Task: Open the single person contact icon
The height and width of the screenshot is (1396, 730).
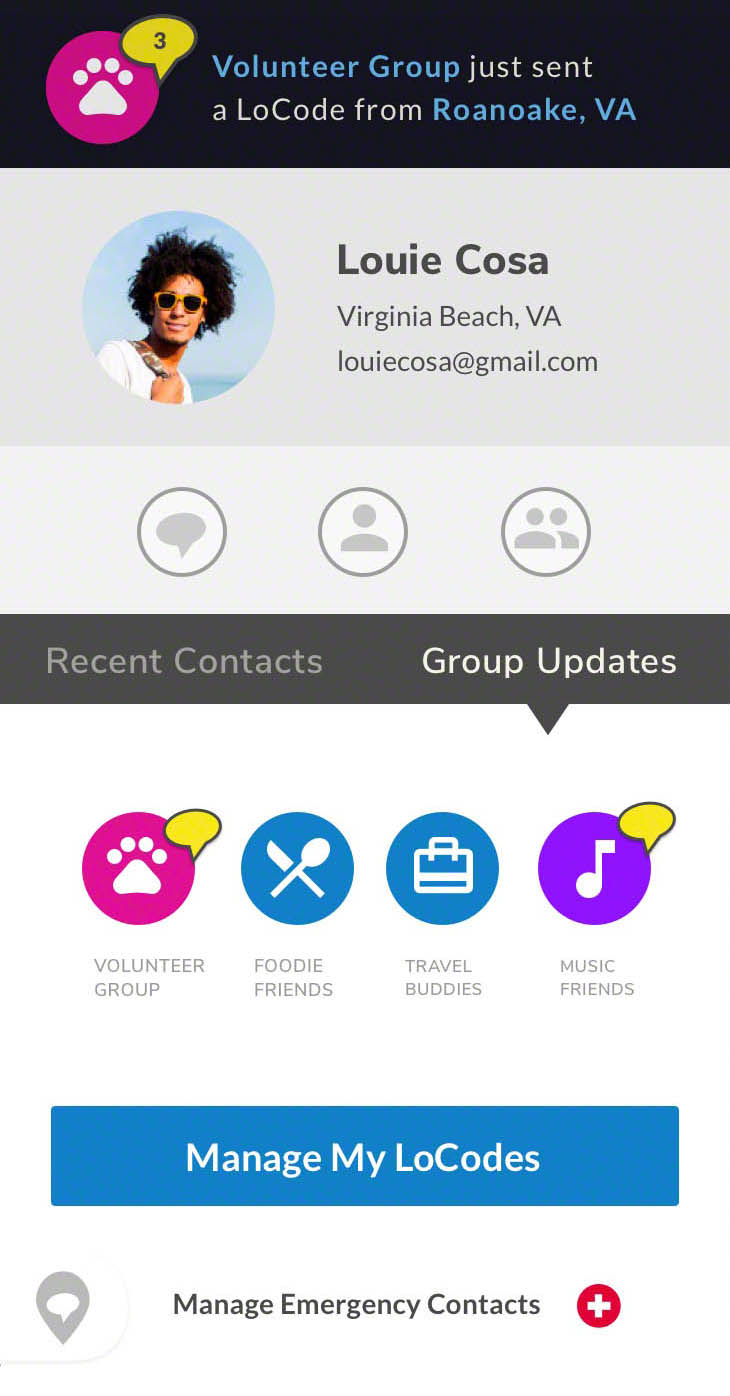Action: point(363,533)
